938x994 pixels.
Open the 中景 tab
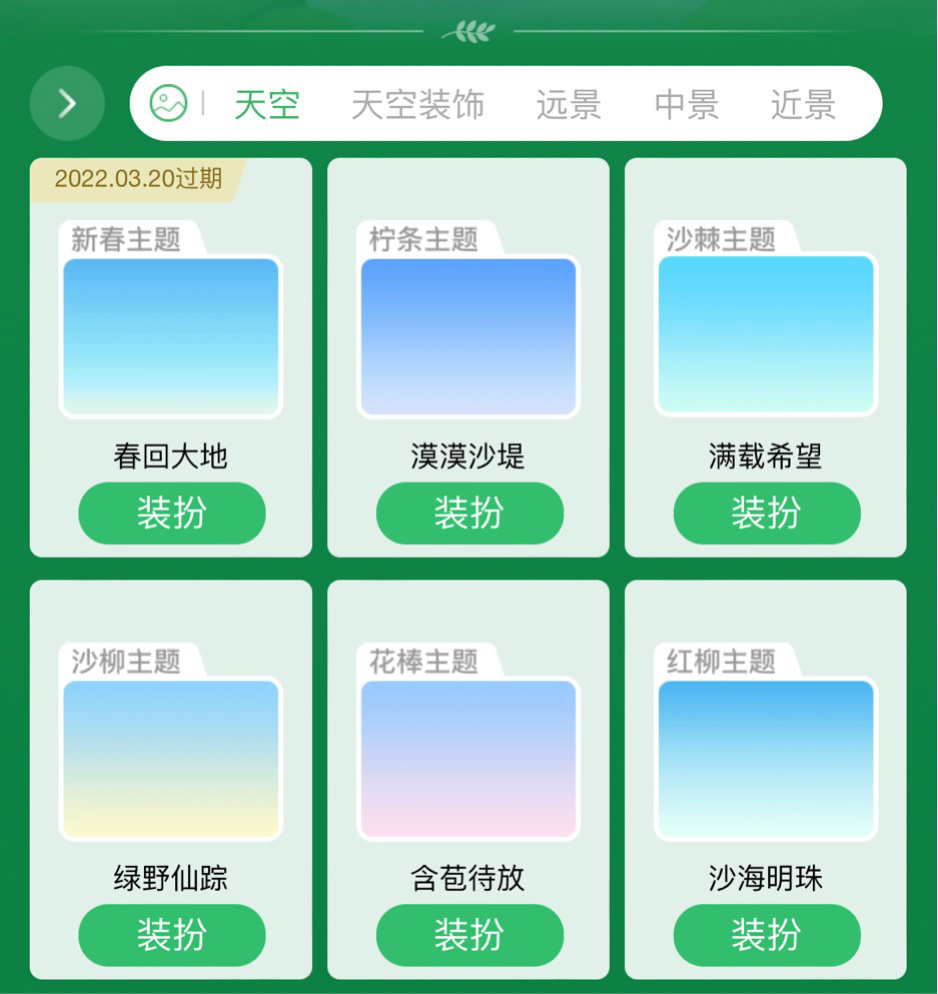[x=686, y=104]
